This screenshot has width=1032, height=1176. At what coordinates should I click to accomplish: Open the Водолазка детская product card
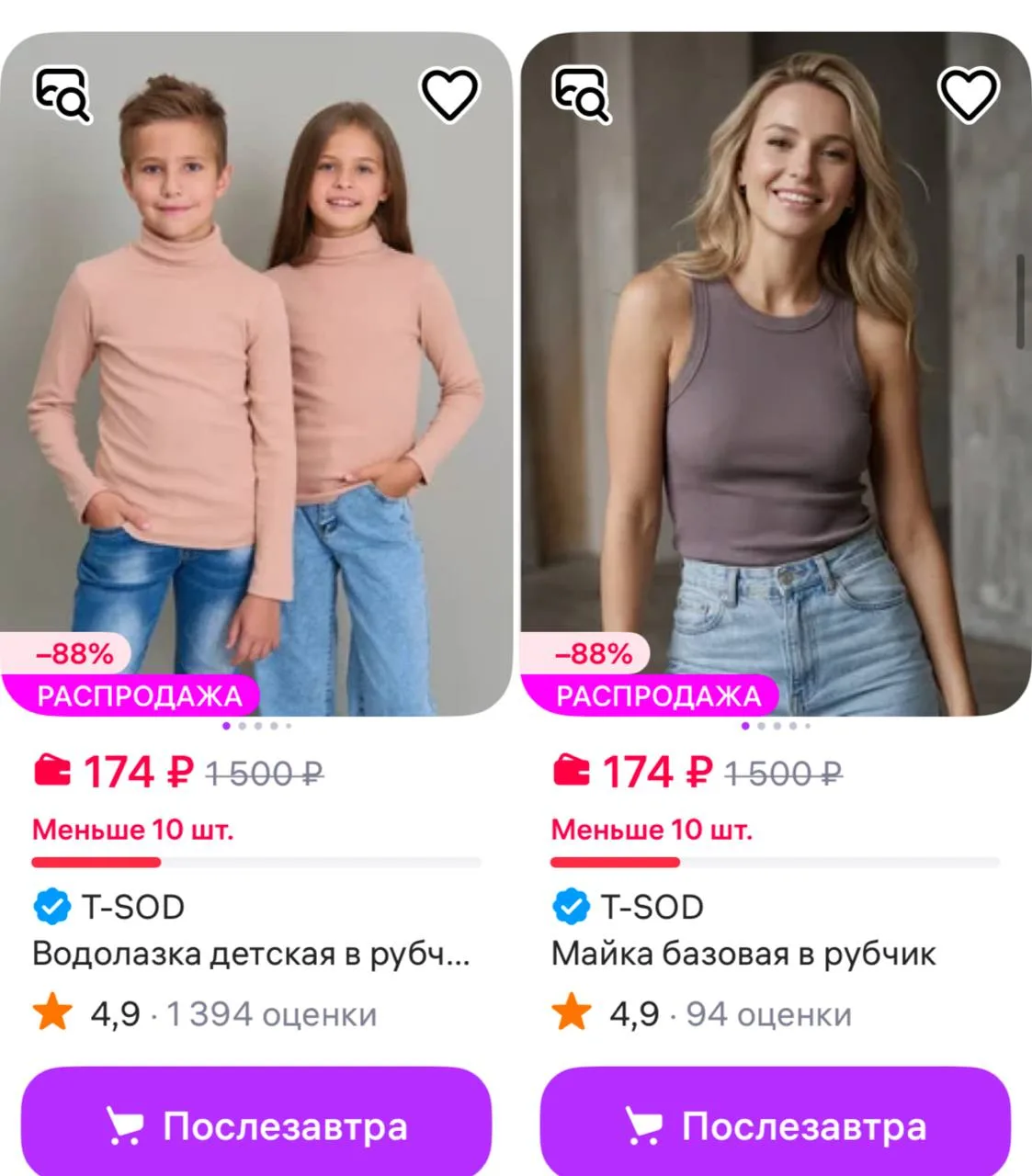click(x=251, y=954)
